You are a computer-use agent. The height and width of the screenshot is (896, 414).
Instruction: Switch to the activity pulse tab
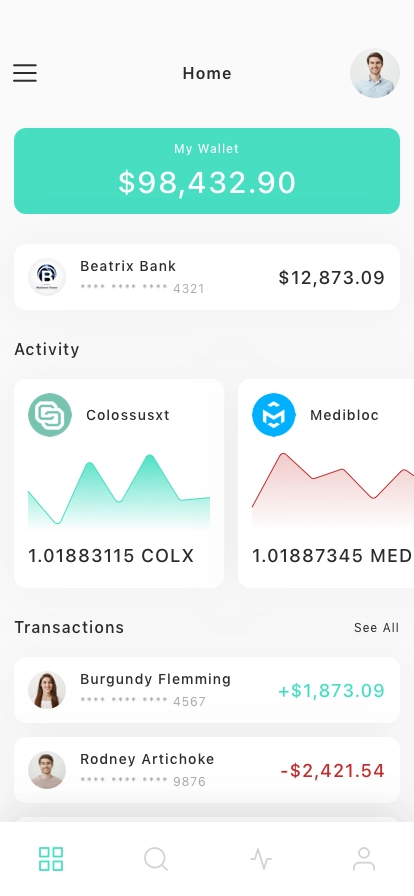(261, 859)
